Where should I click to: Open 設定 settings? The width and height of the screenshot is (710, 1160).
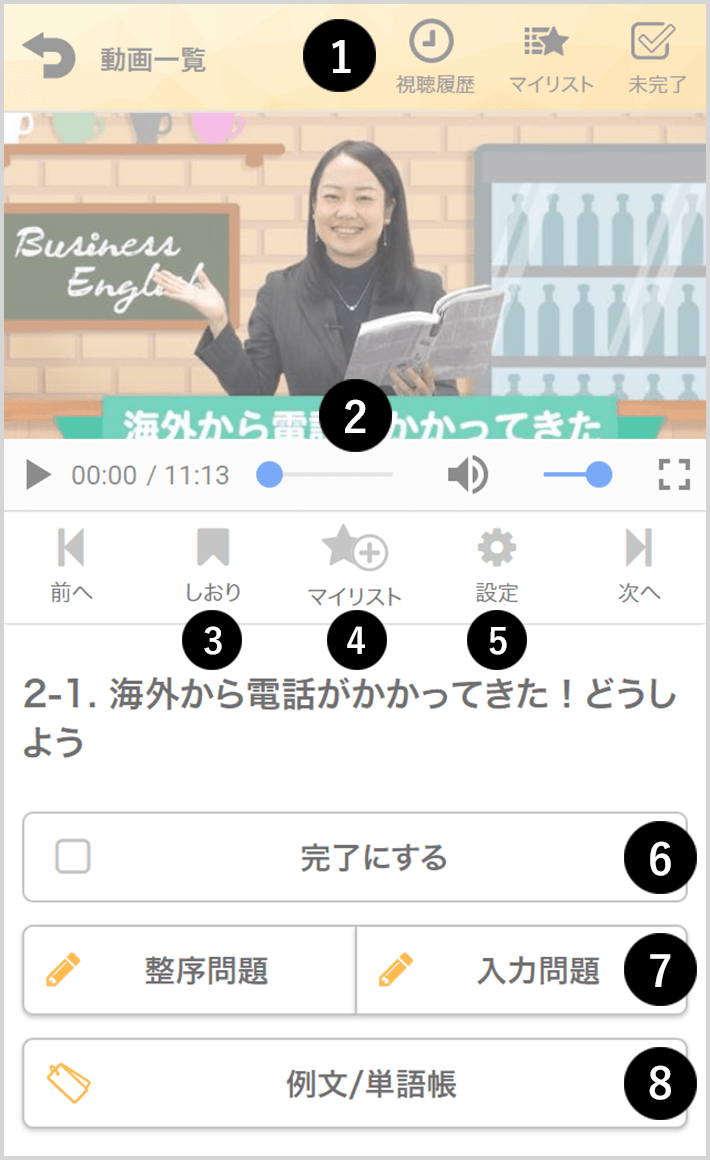click(497, 565)
